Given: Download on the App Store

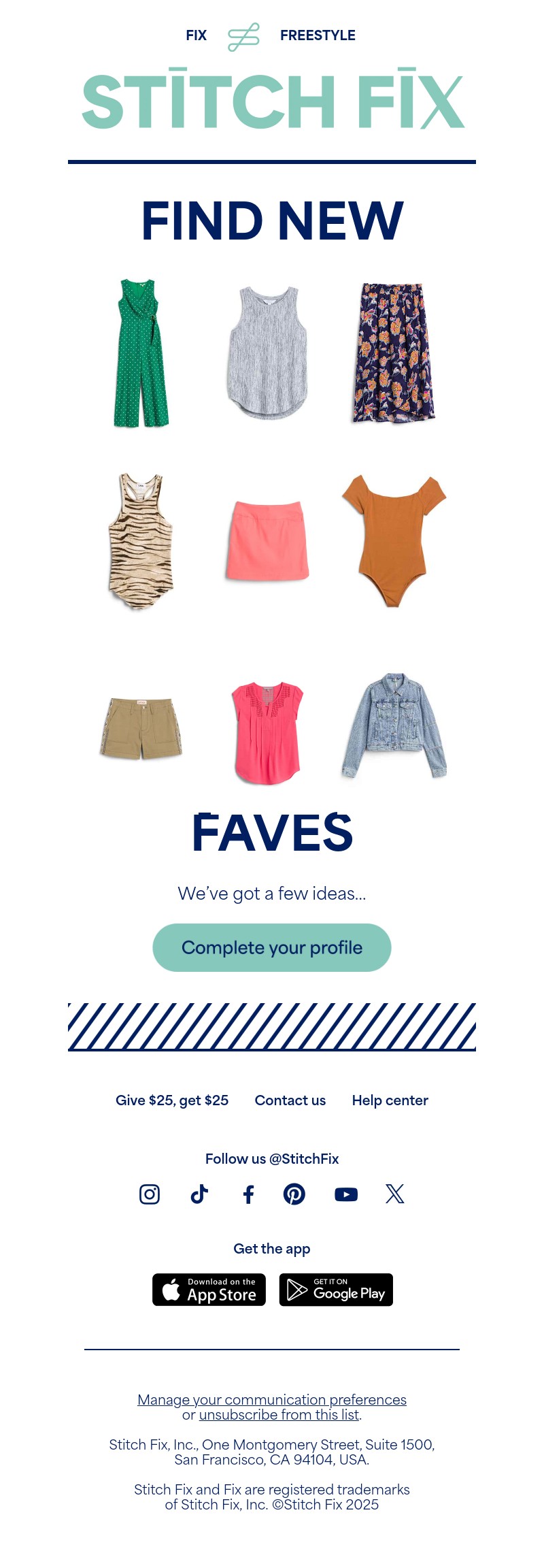Looking at the screenshot, I should (x=209, y=1290).
